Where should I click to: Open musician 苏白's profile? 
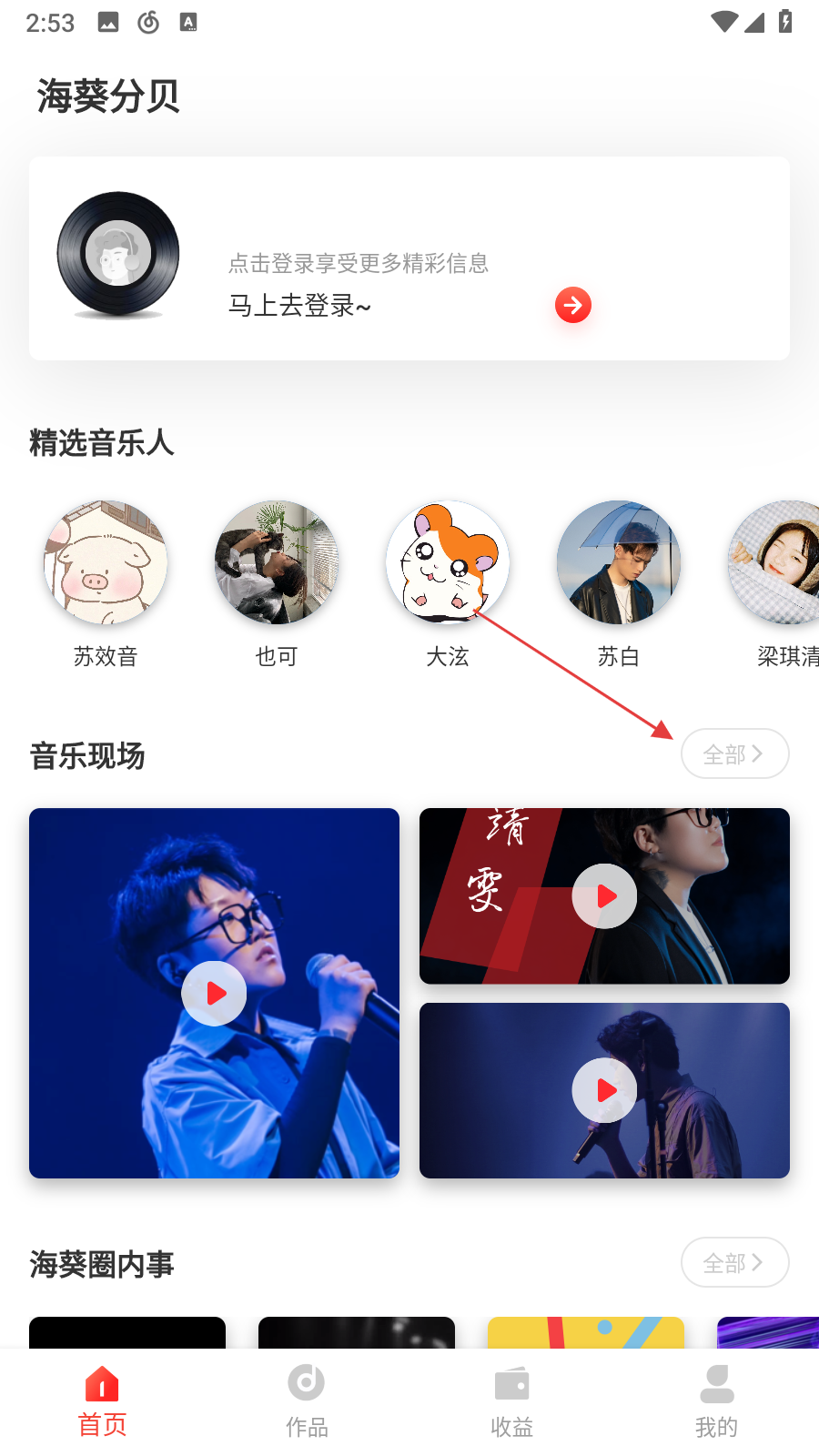619,562
